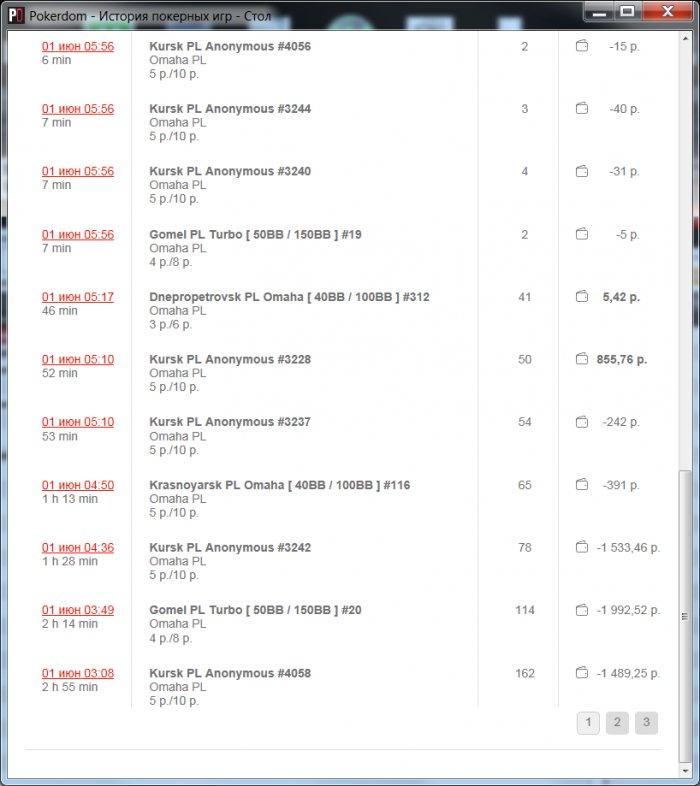The height and width of the screenshot is (786, 700).
Task: Go to page 1 of history
Action: pyautogui.click(x=588, y=723)
